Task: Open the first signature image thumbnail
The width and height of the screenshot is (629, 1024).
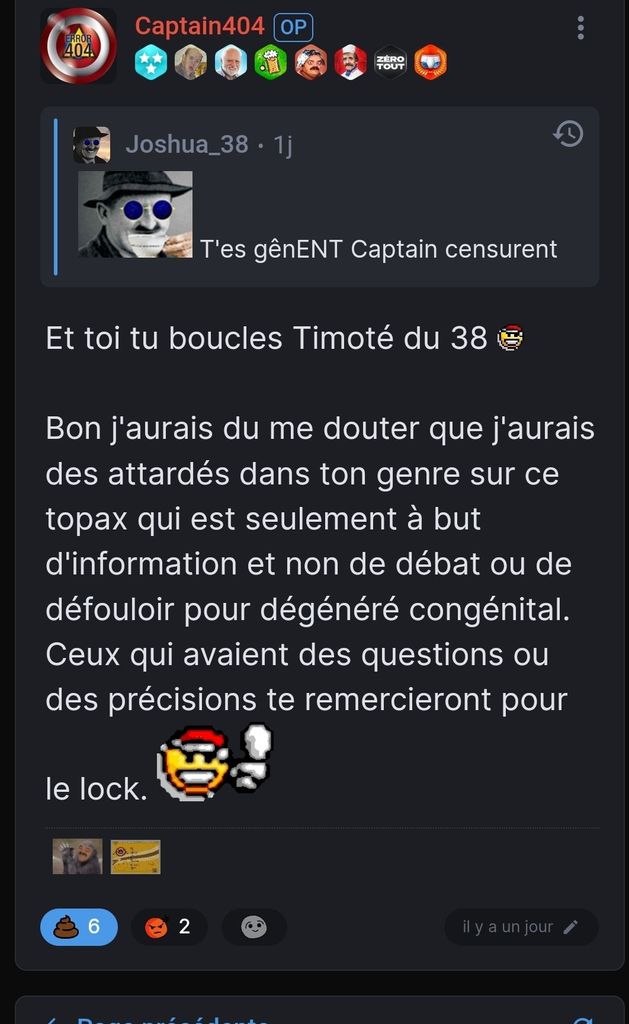Action: pos(77,856)
